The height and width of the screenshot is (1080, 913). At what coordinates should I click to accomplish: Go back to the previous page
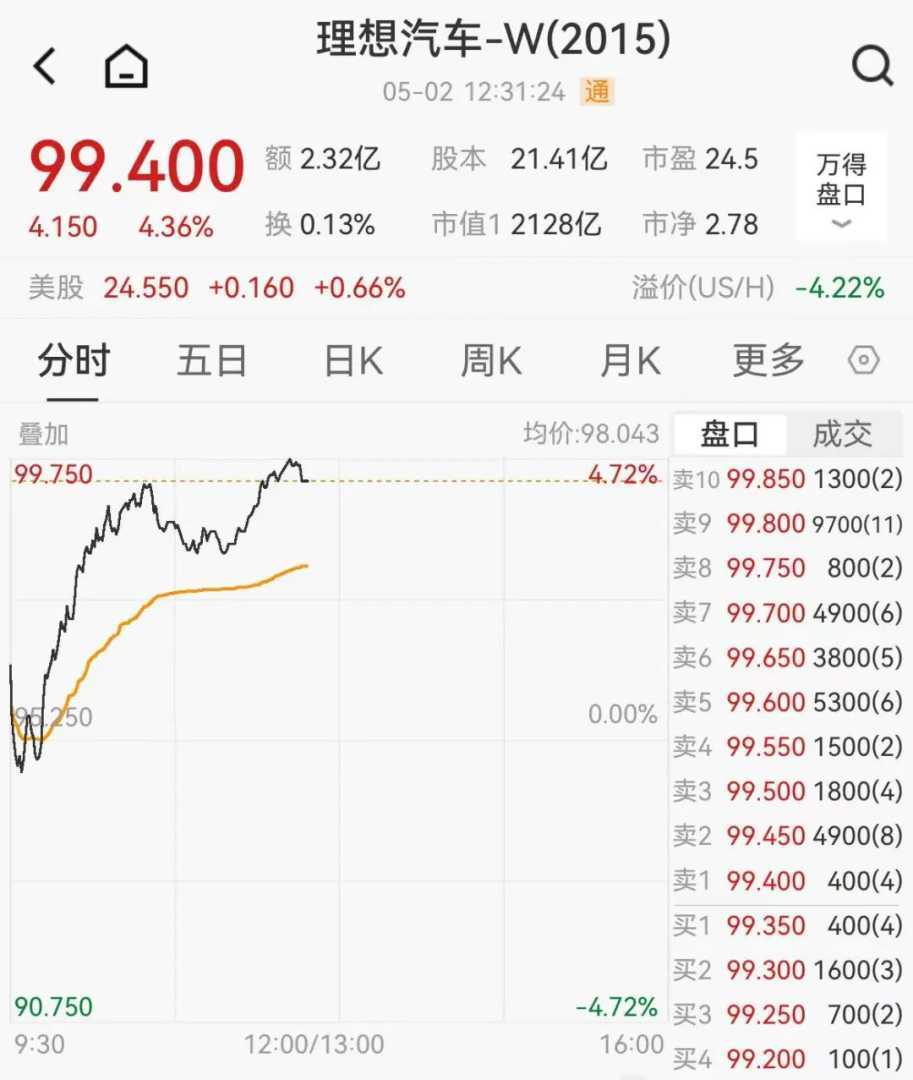coord(45,67)
